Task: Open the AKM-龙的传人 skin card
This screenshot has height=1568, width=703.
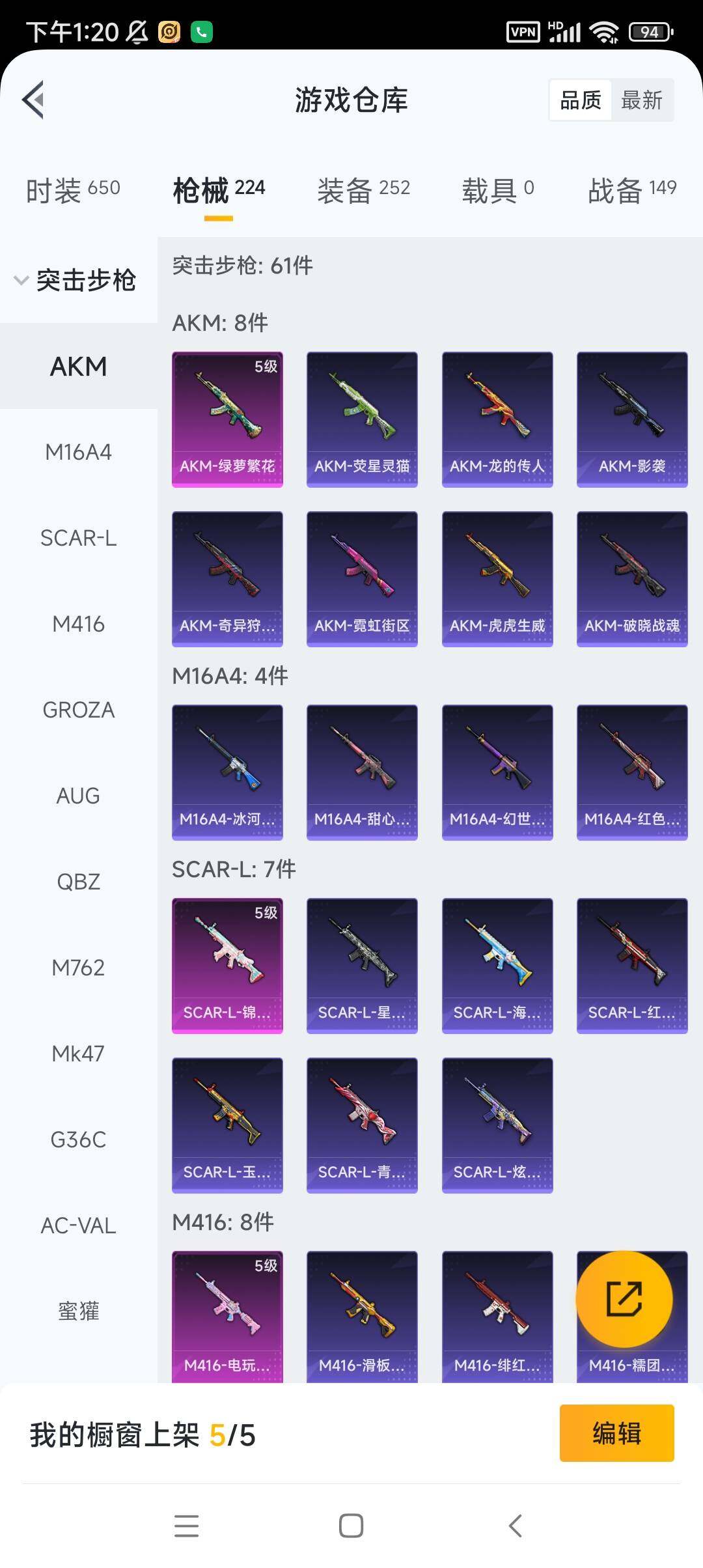Action: [497, 419]
